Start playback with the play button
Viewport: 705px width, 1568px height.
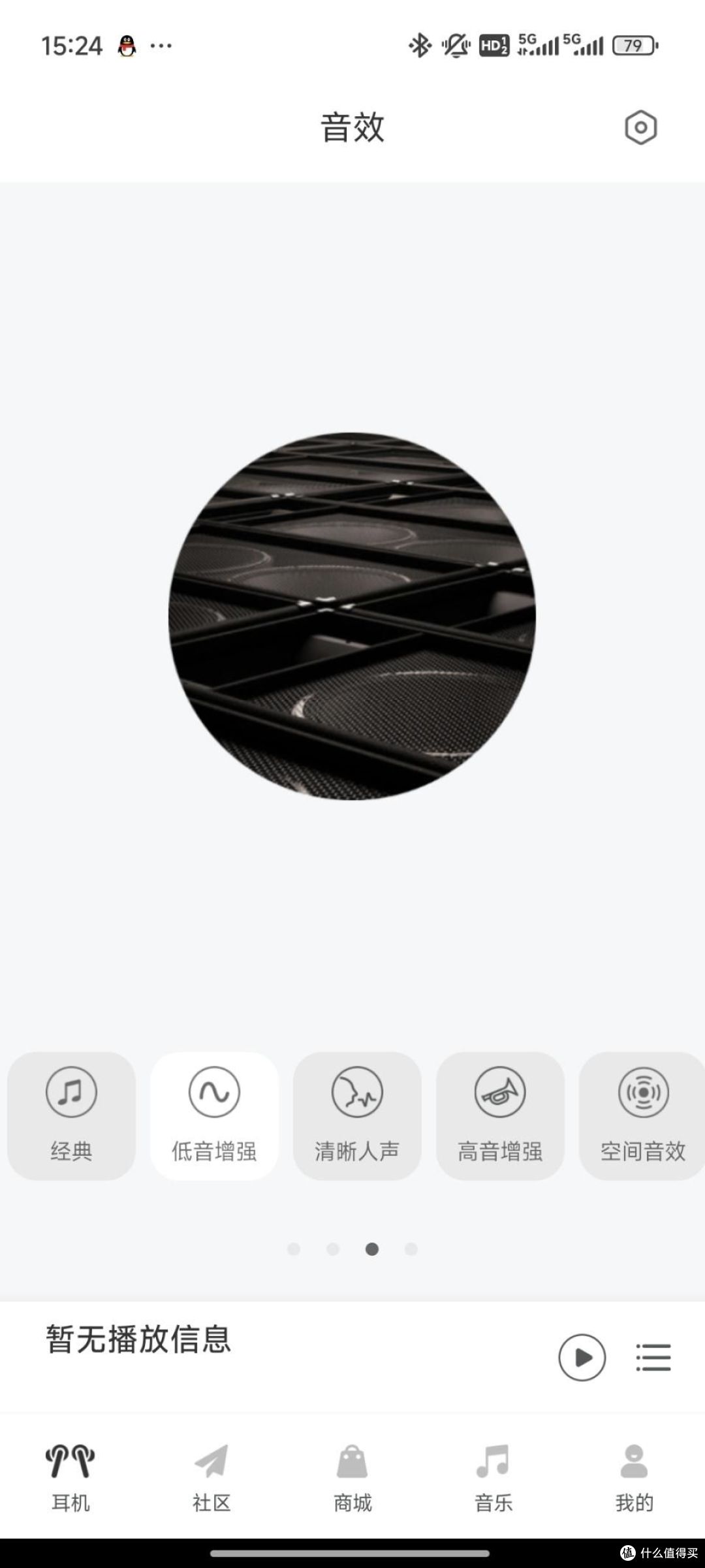point(582,1357)
